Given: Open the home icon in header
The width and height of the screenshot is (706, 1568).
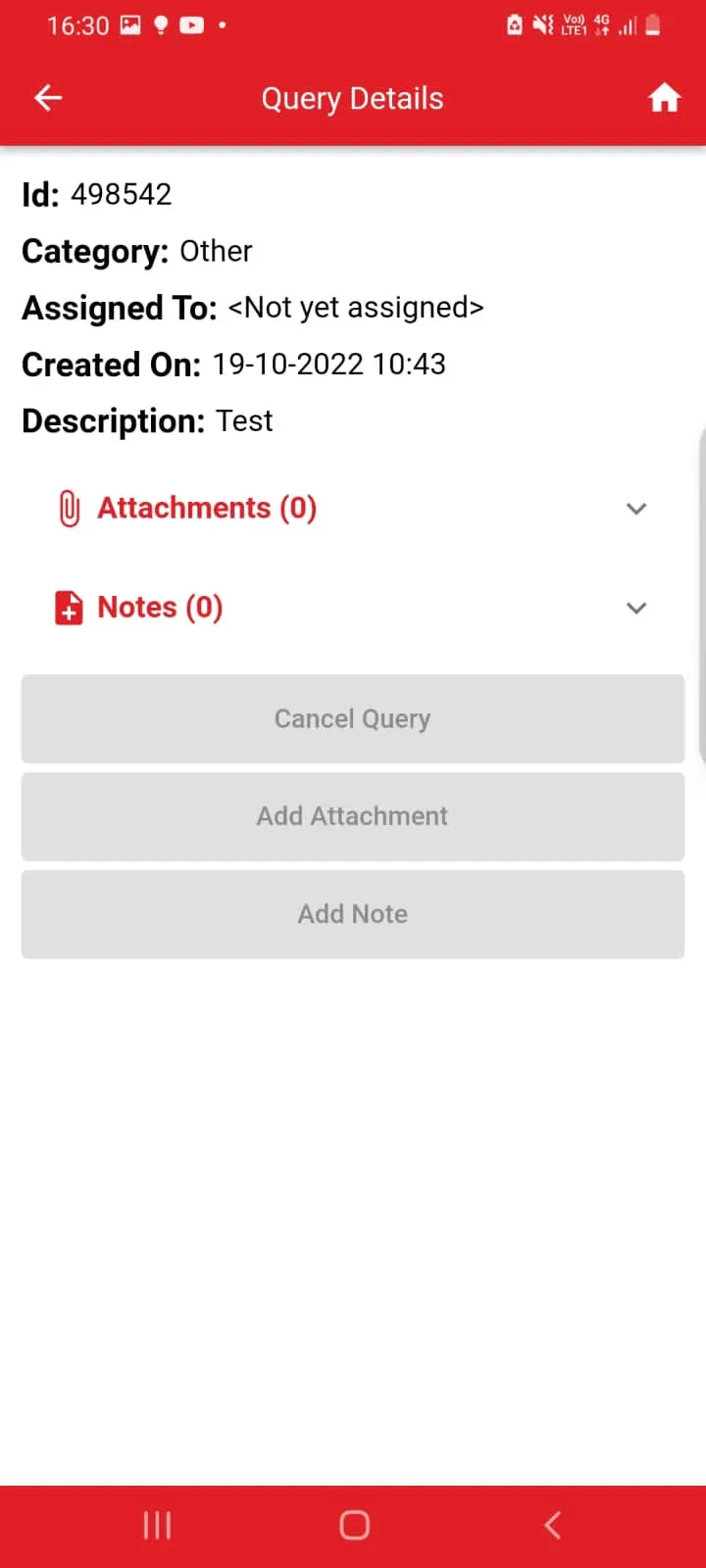Looking at the screenshot, I should [664, 98].
